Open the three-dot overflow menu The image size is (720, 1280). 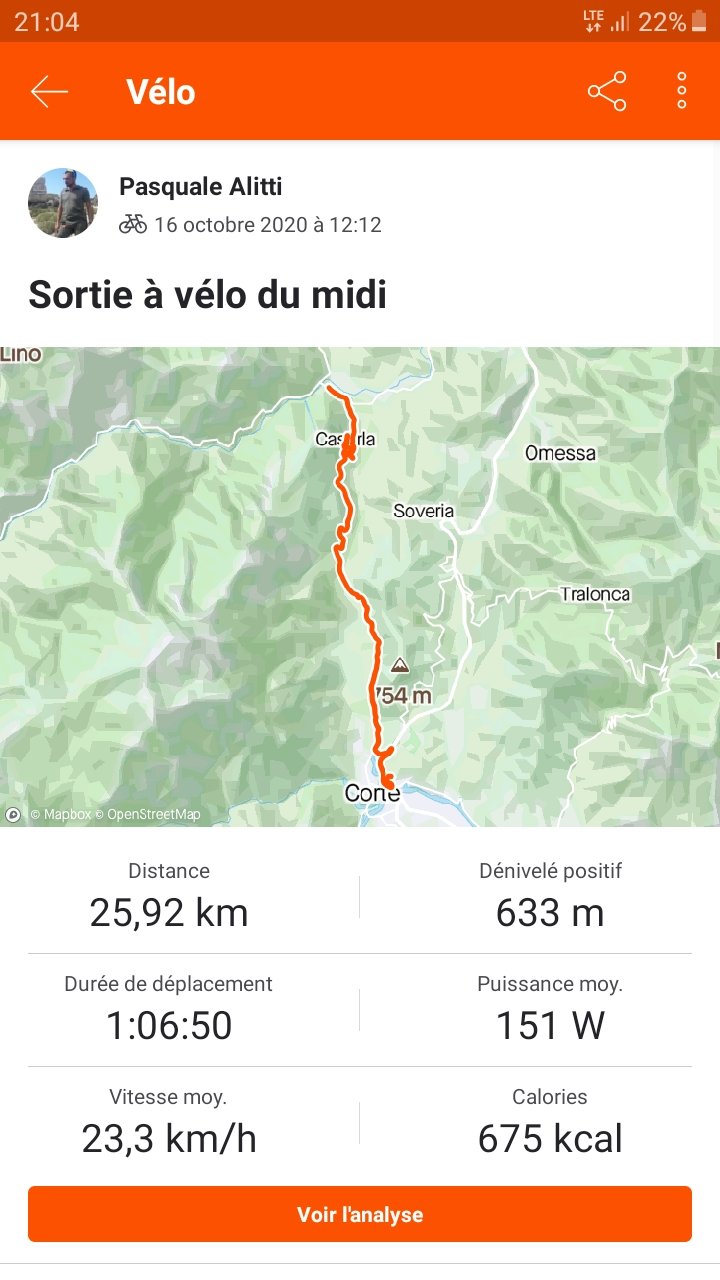coord(682,91)
